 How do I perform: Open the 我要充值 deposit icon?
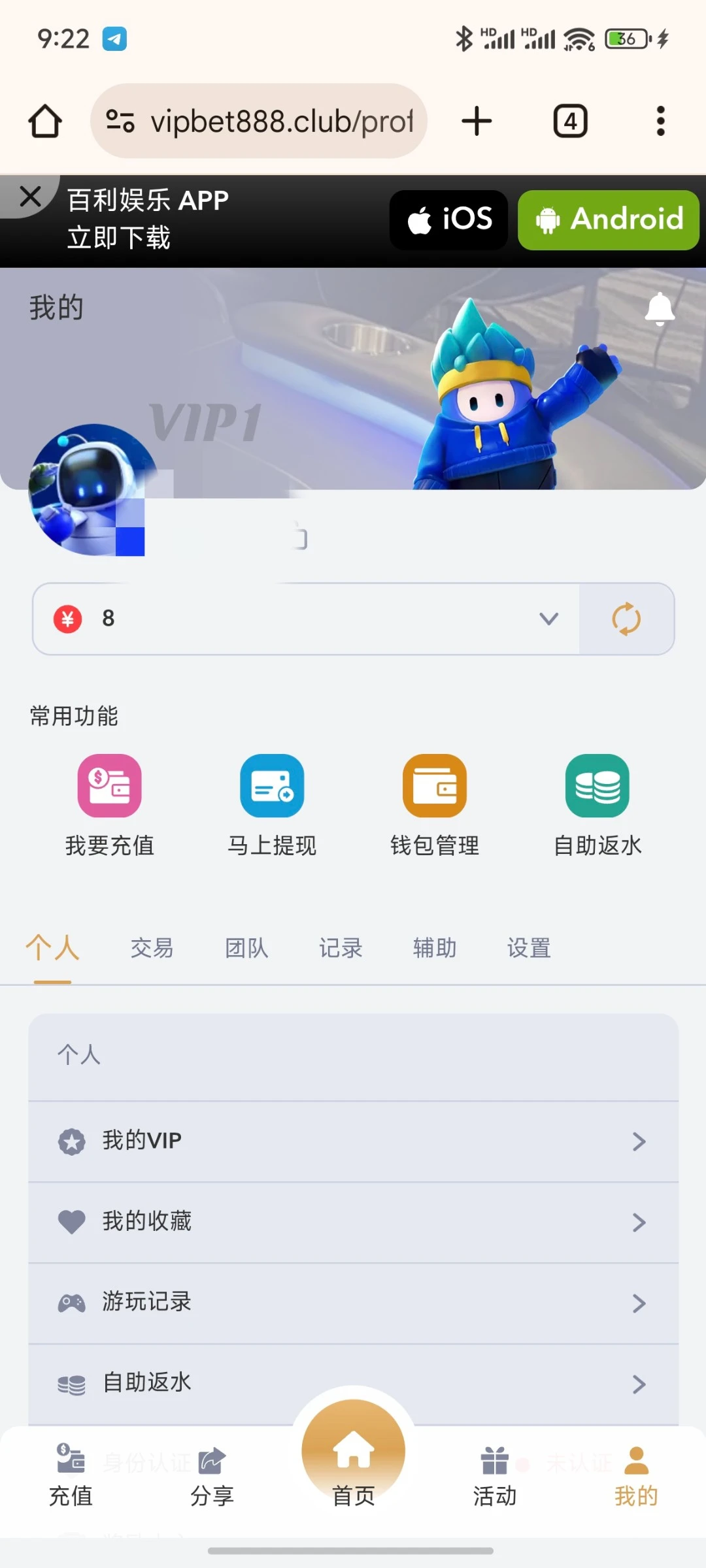pos(110,786)
